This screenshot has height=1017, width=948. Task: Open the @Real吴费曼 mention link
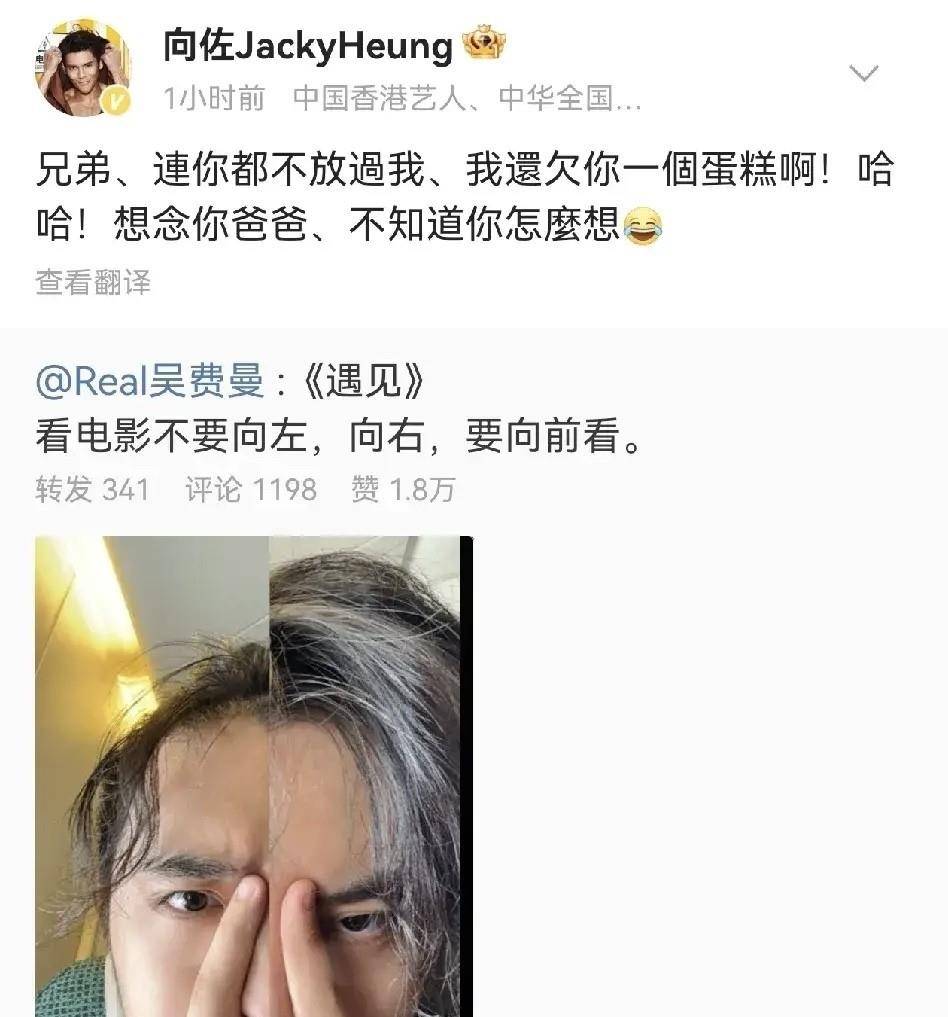150,382
